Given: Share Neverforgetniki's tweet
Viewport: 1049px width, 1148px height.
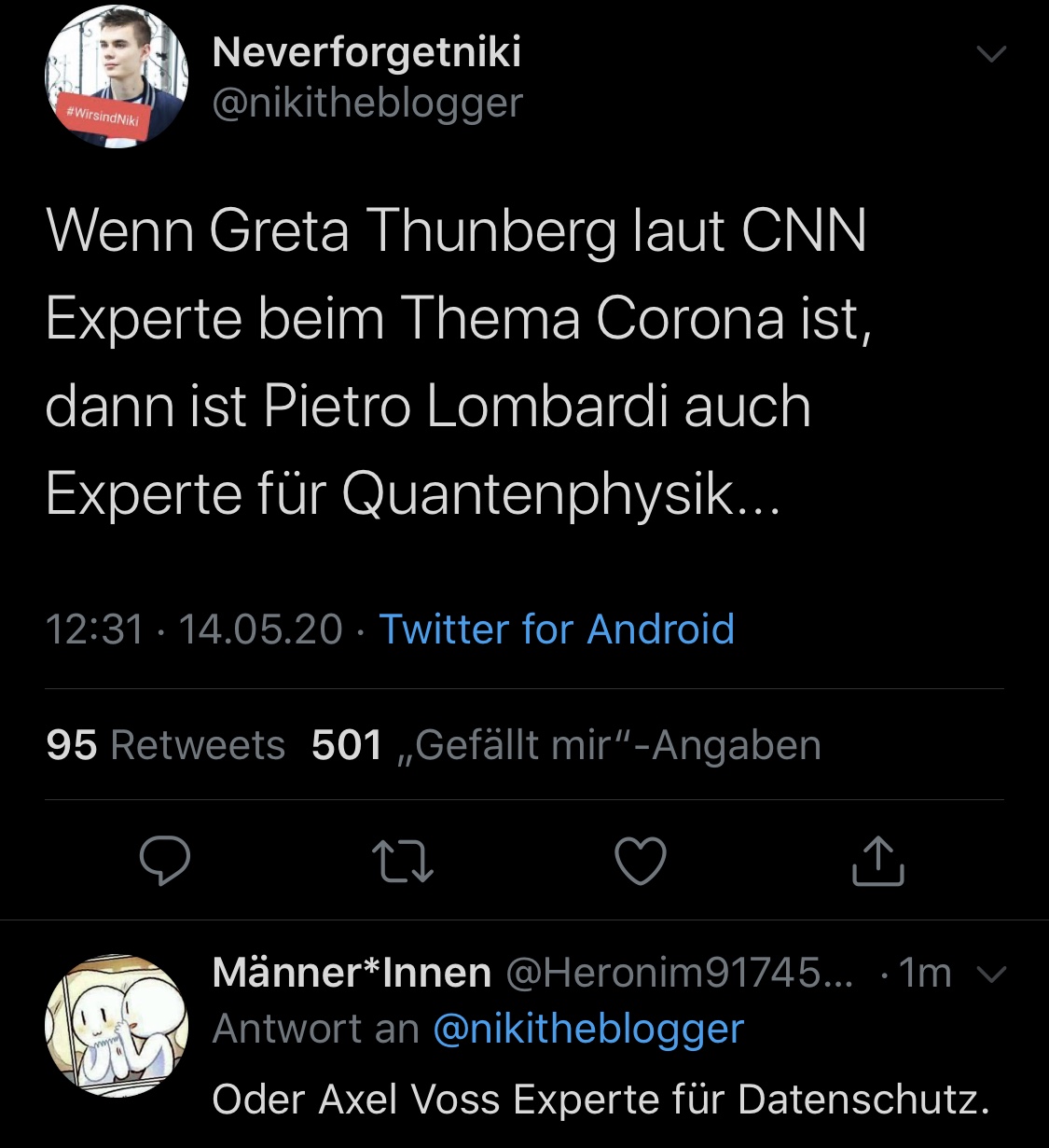Looking at the screenshot, I should [x=877, y=861].
